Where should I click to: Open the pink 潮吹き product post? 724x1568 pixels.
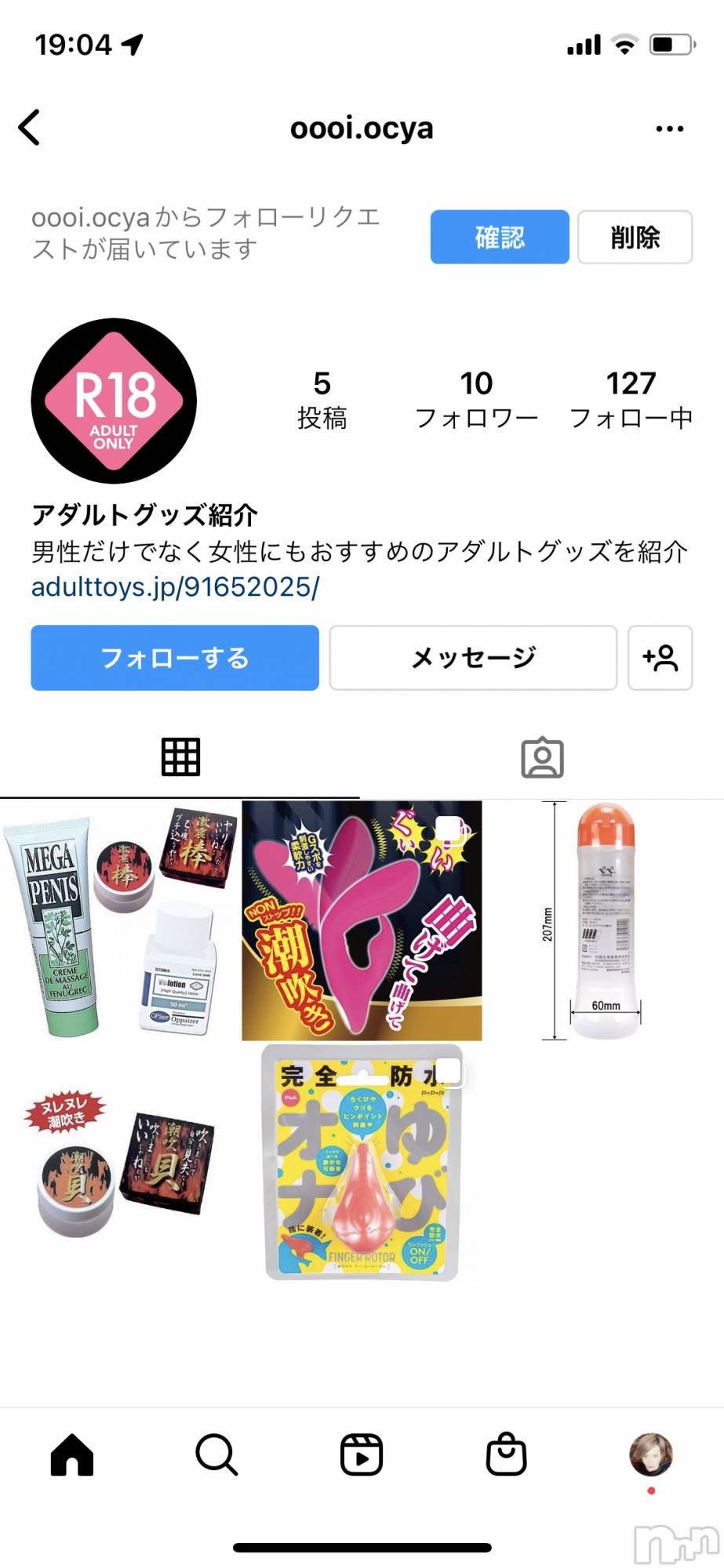coord(362,920)
